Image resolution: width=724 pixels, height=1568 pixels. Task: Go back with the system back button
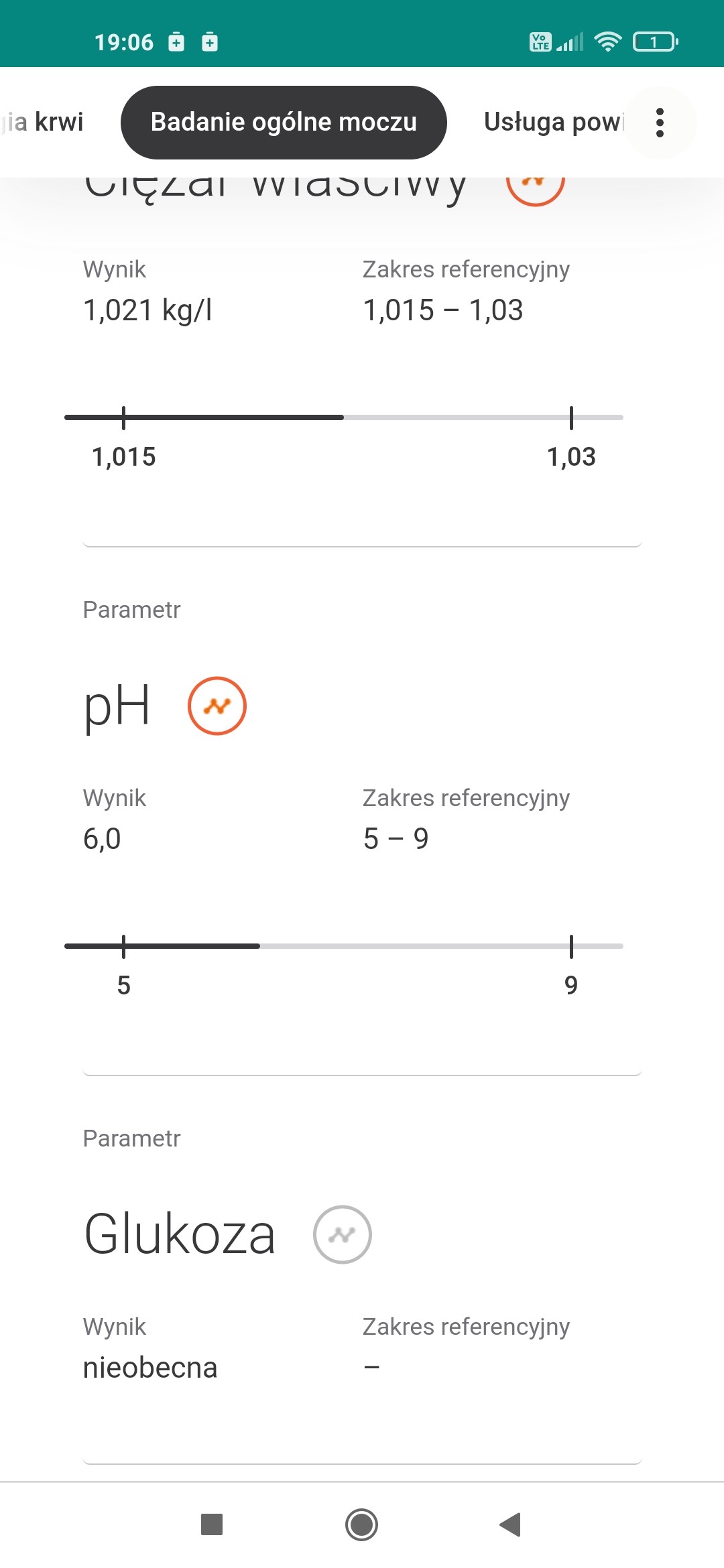(x=511, y=1524)
